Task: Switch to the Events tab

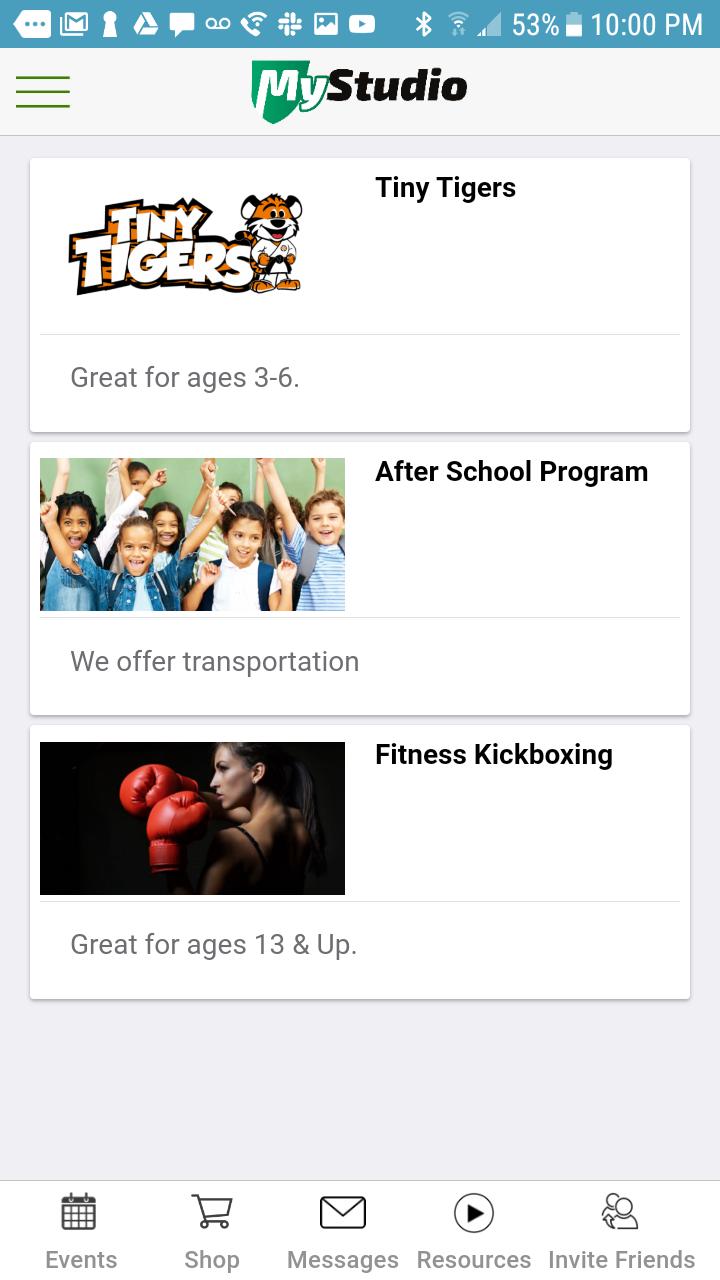Action: pos(81,1232)
